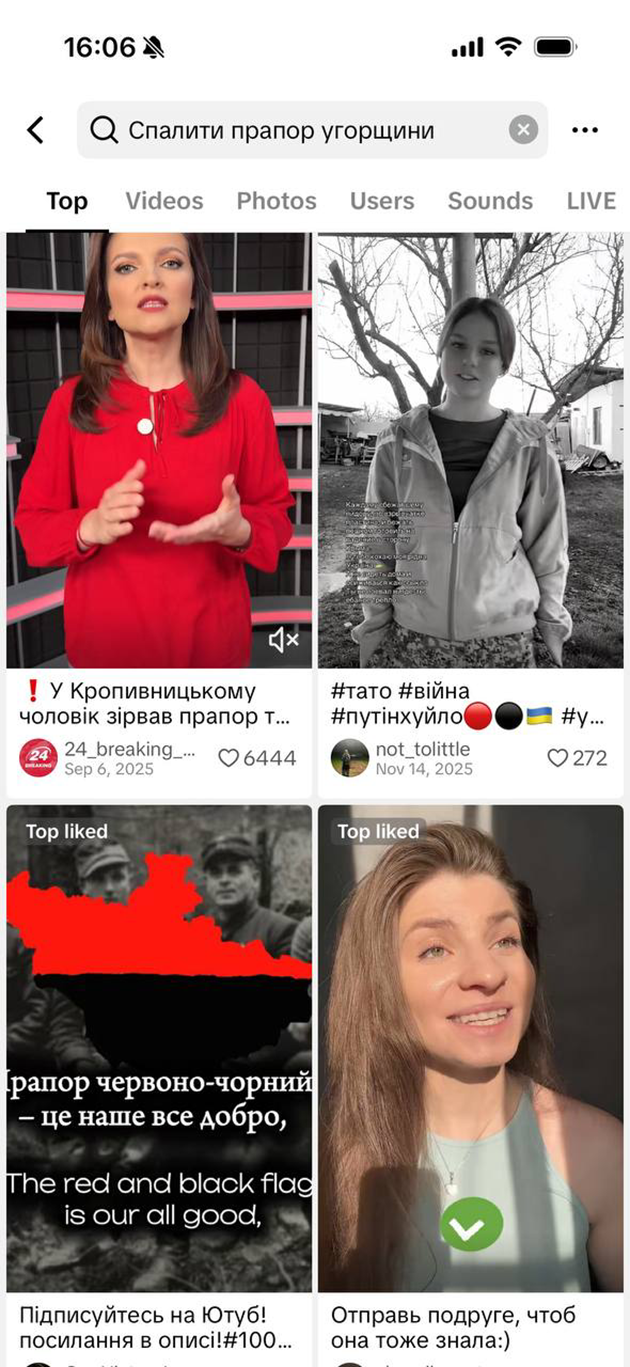Open the 24_breaking video in red blouse

click(x=159, y=450)
